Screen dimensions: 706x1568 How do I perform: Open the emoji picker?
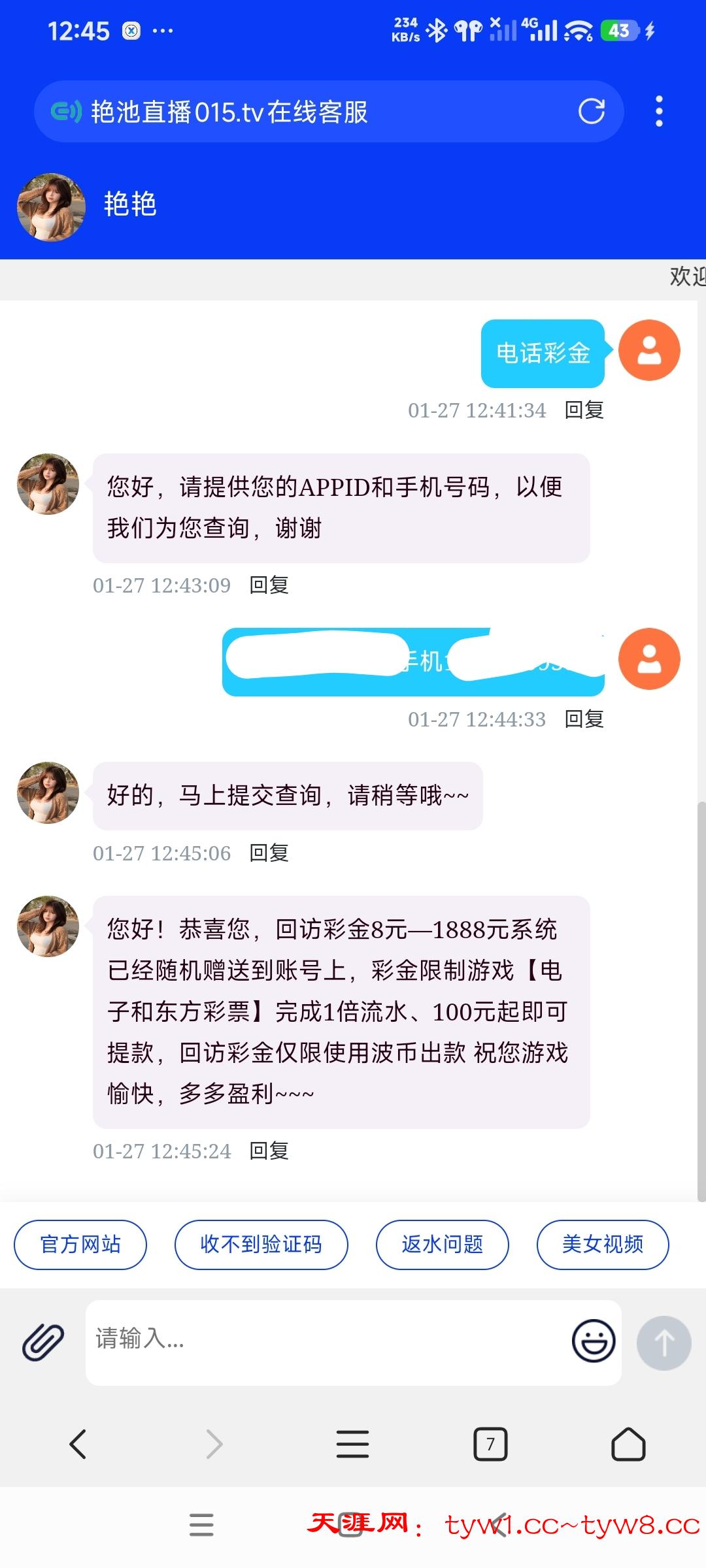click(593, 1341)
